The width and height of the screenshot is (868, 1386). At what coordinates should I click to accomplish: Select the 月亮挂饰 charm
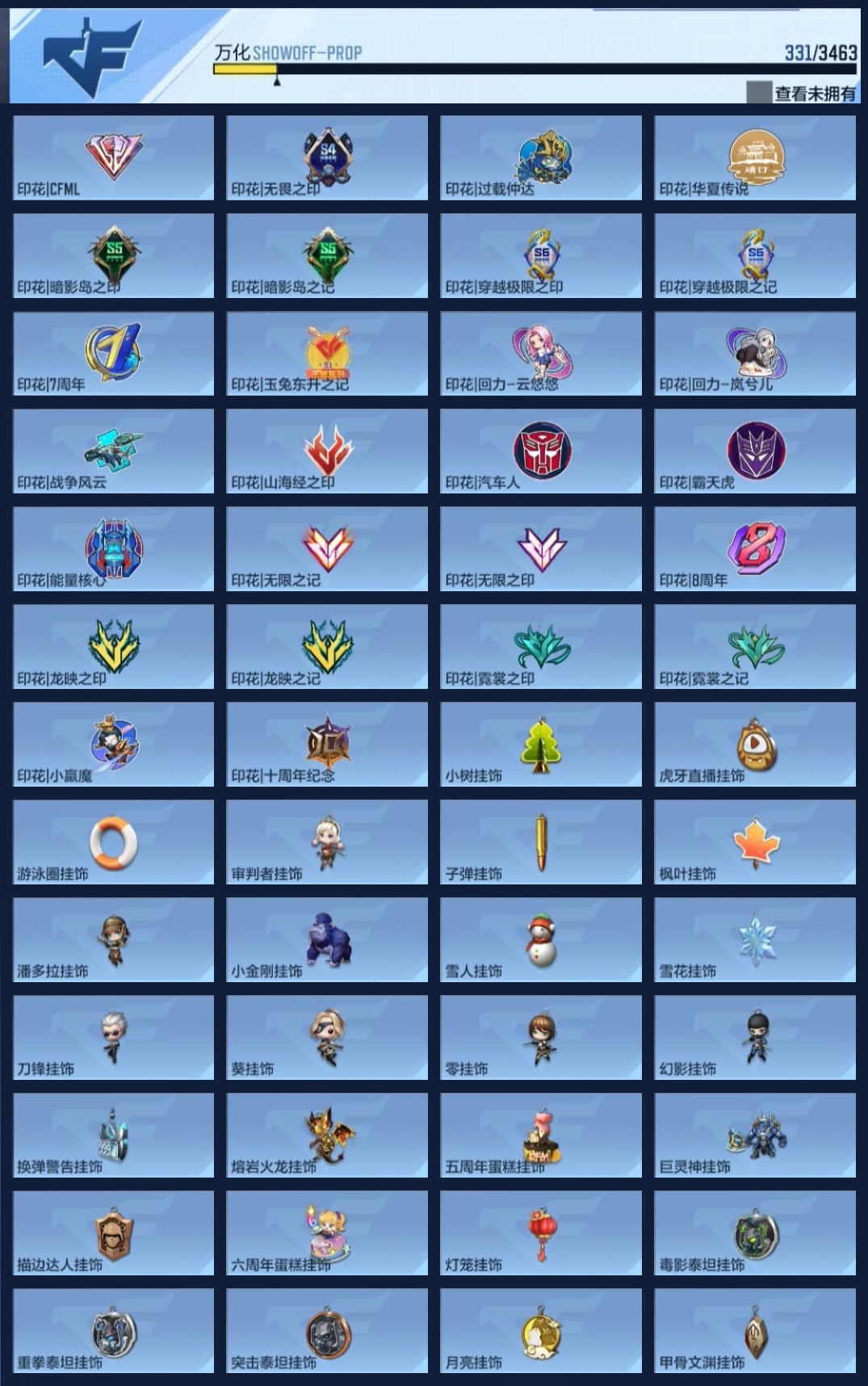click(x=541, y=1330)
